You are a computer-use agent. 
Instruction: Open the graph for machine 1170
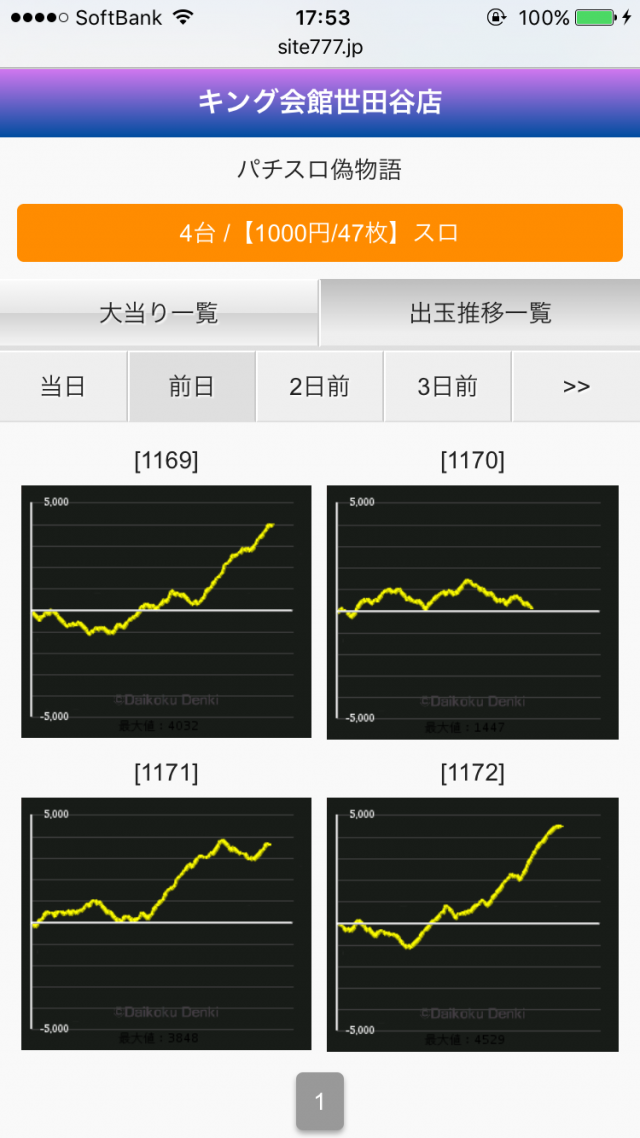[x=472, y=611]
